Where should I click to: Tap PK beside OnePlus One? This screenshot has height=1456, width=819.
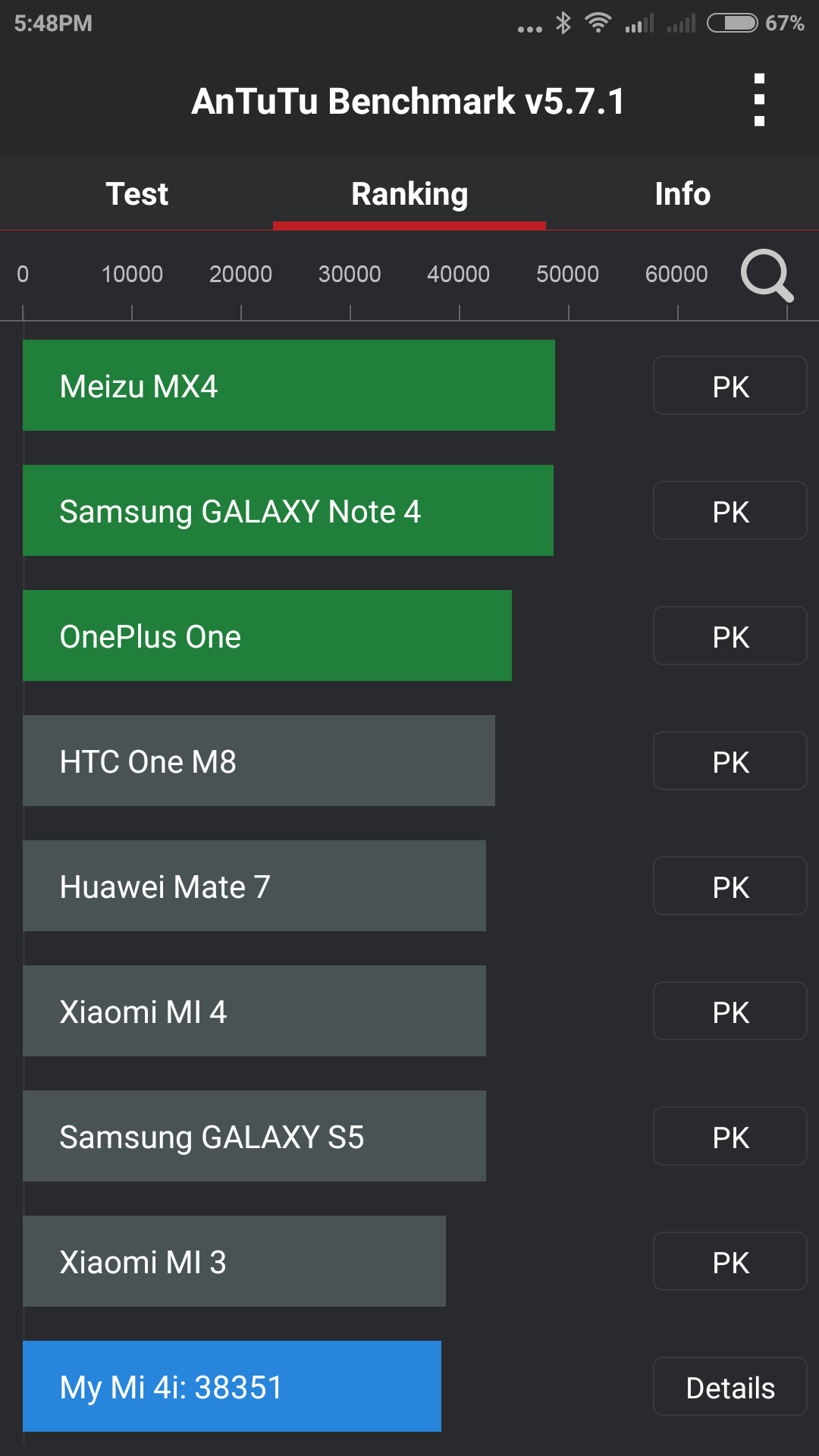pyautogui.click(x=730, y=636)
